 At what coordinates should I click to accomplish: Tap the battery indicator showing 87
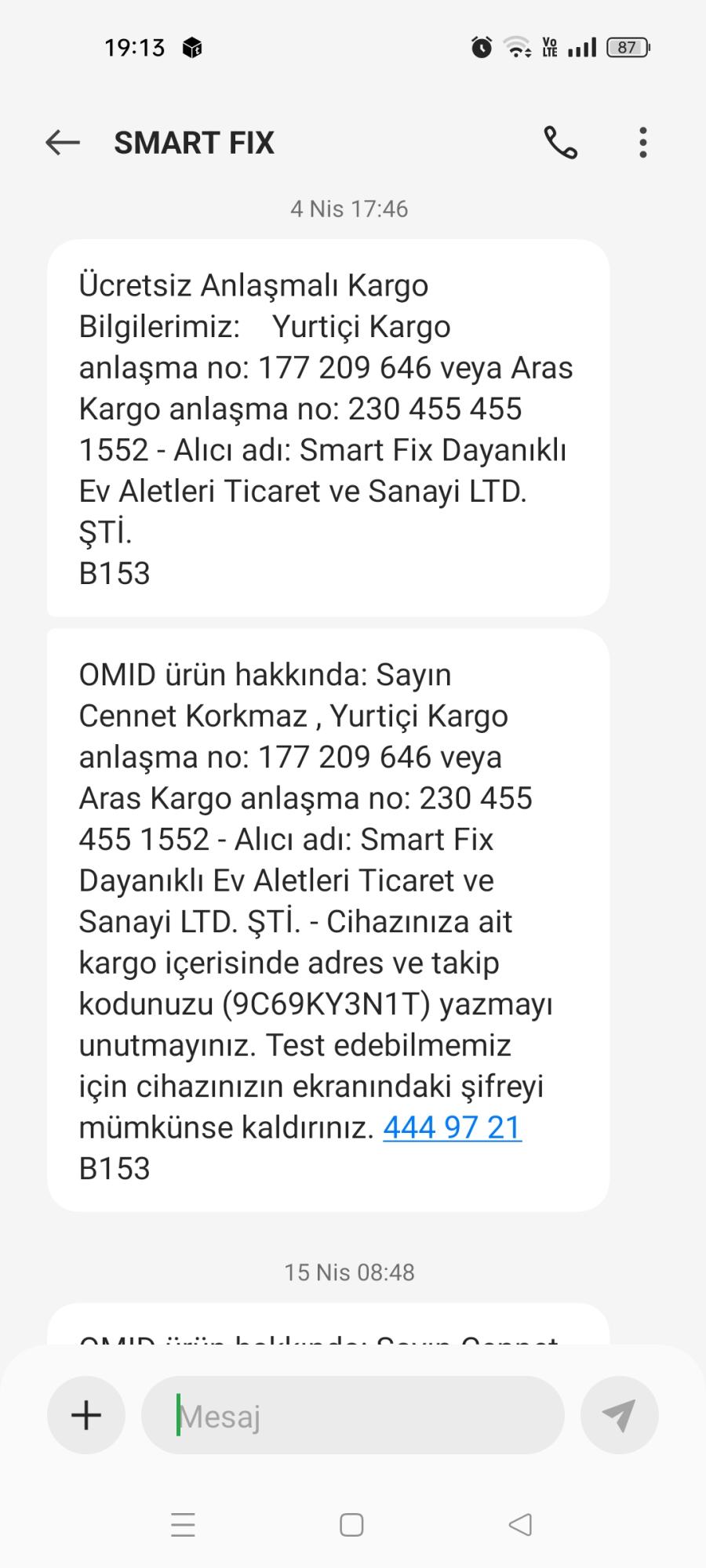point(626,47)
